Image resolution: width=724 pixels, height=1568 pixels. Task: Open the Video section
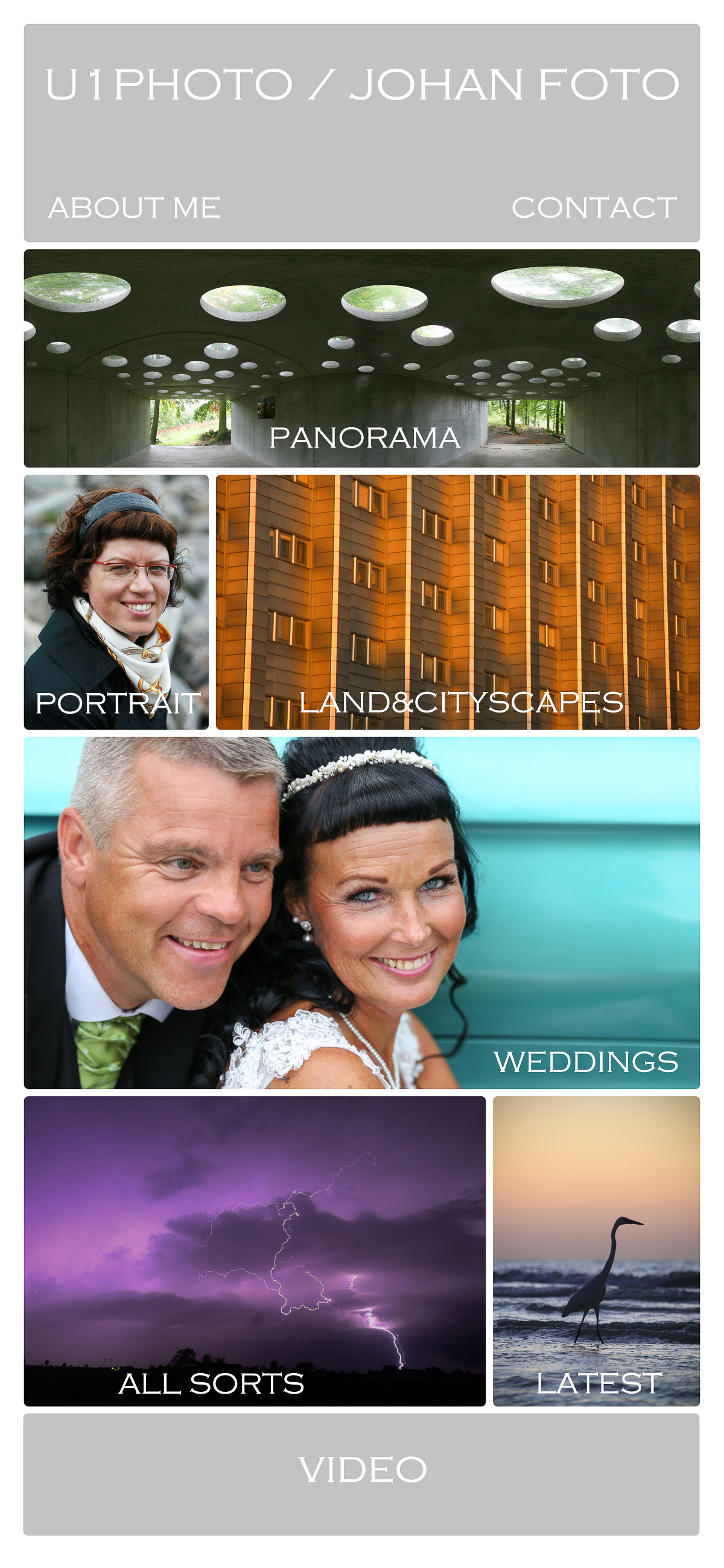point(361,1475)
